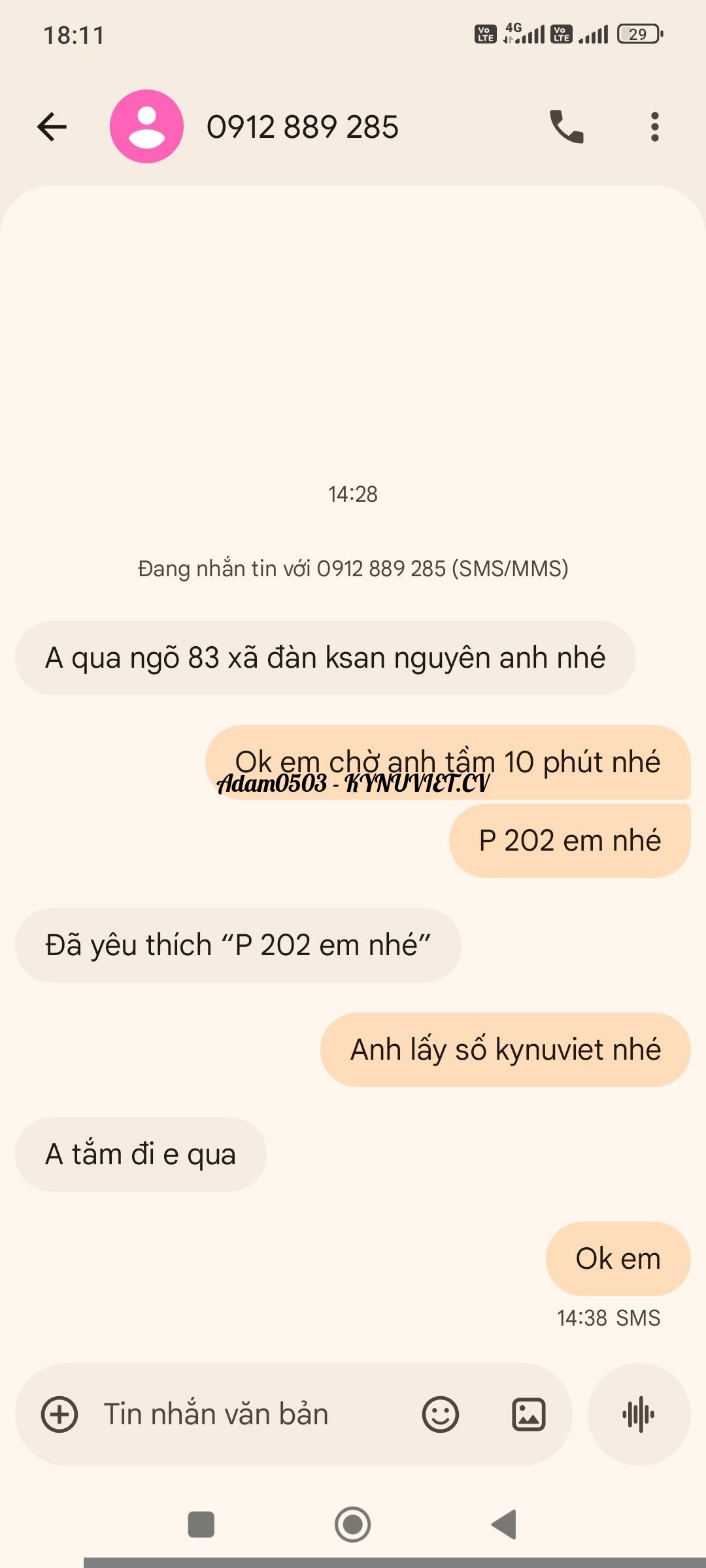
Task: Go back with the arrow
Action: point(52,127)
